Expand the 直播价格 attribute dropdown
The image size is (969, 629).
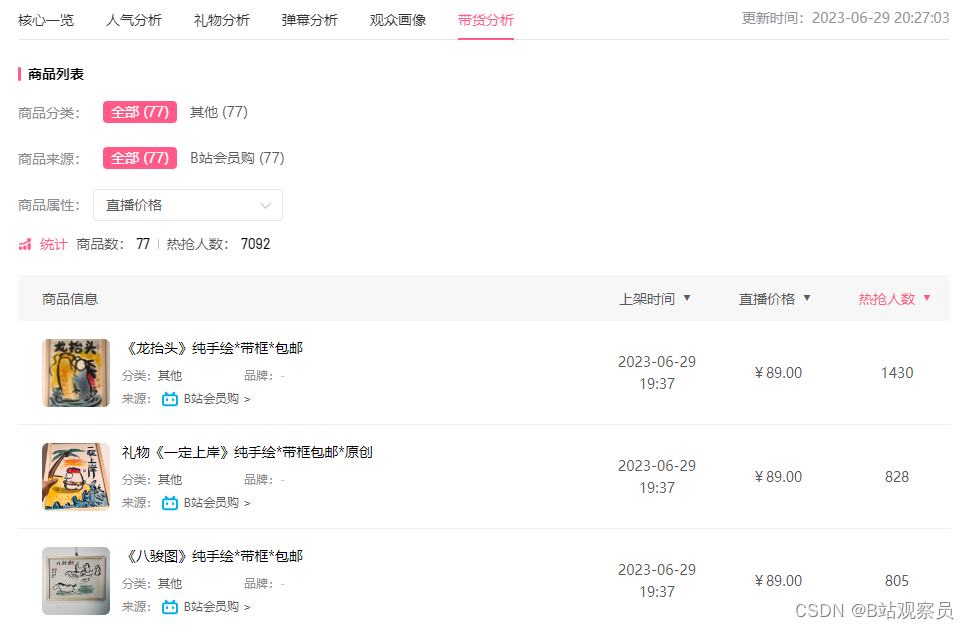(188, 205)
